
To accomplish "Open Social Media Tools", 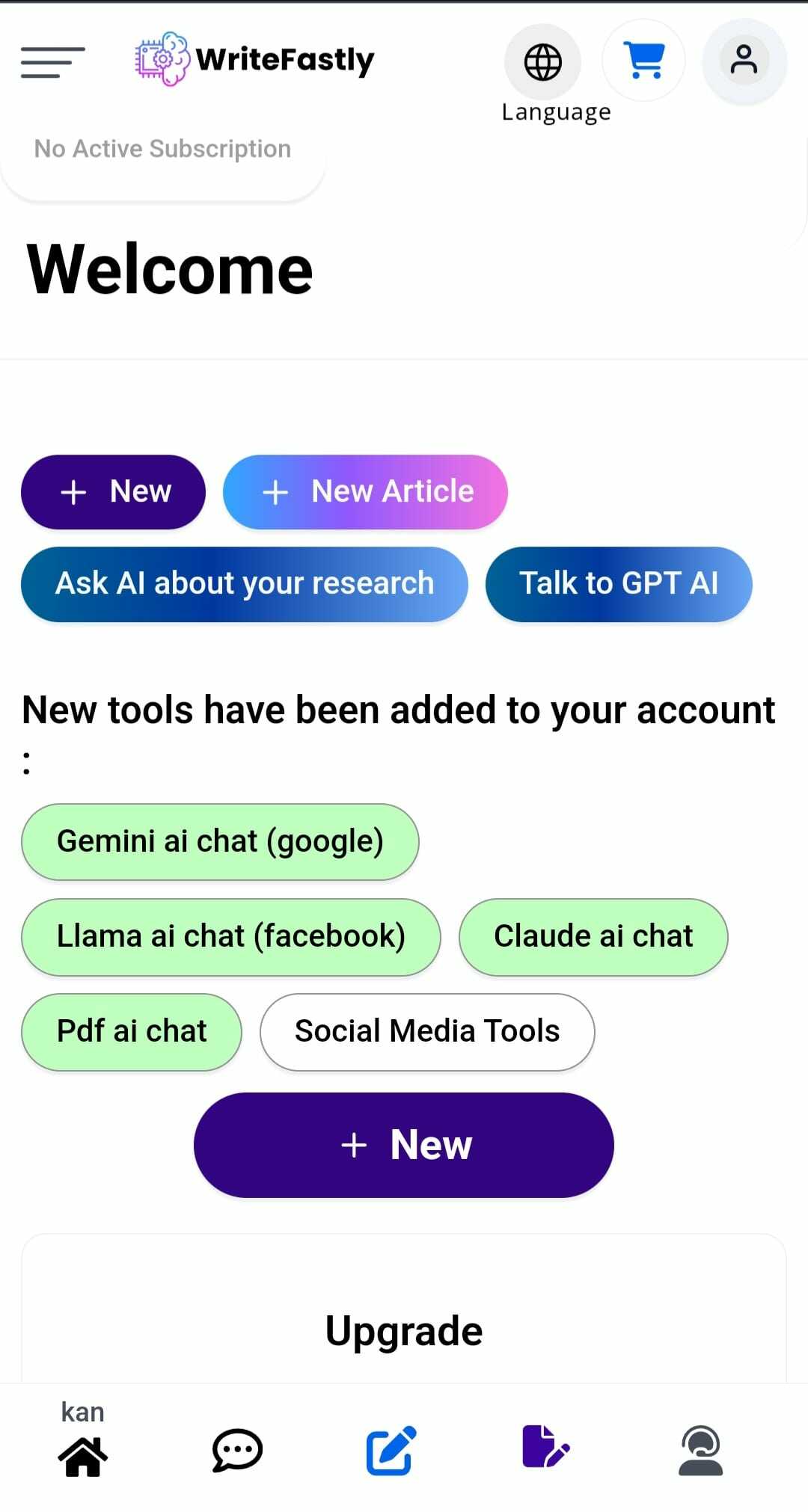I will click(x=427, y=1032).
